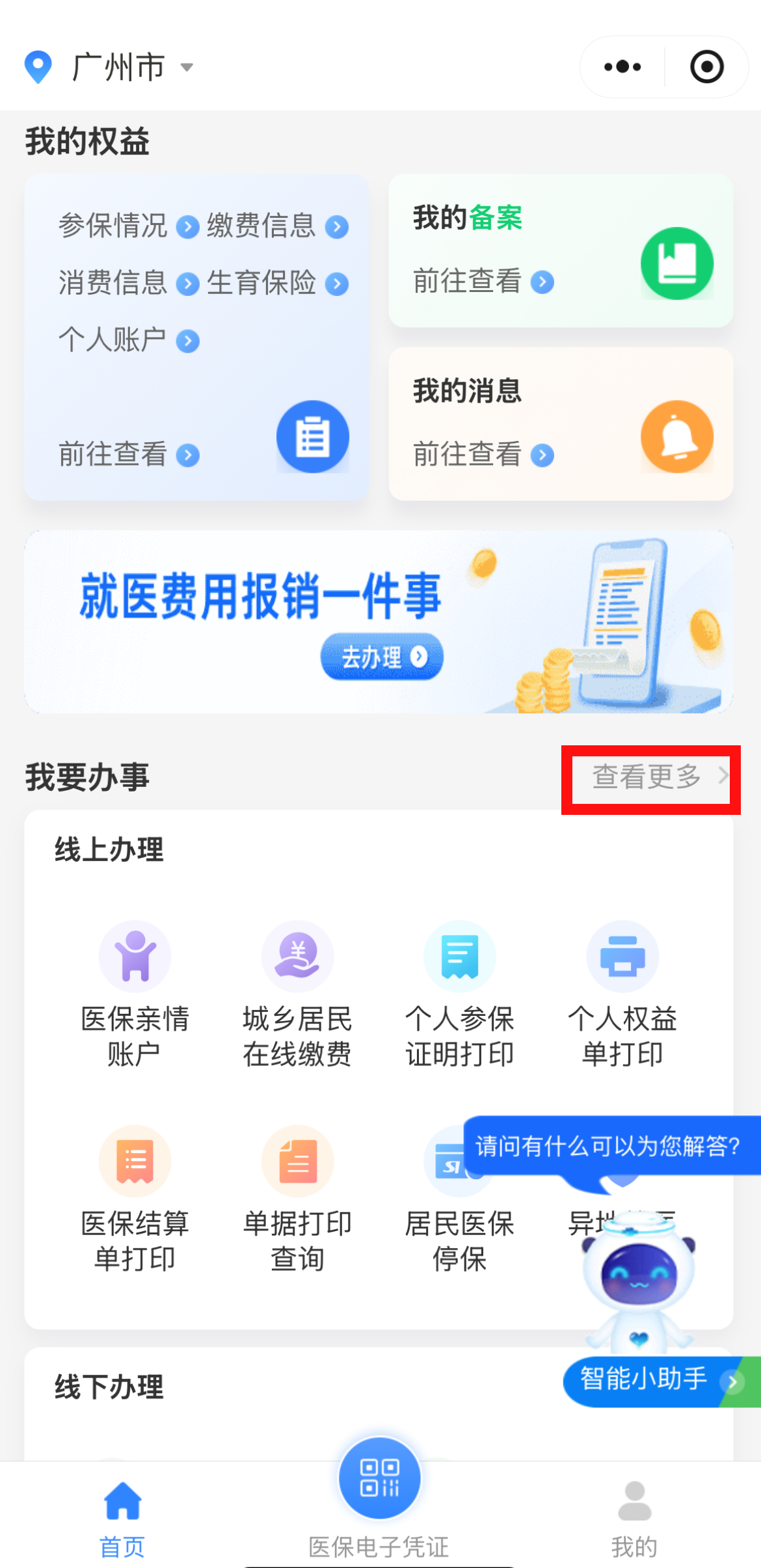Close the mini program with the circle icon
761x1568 pixels.
click(706, 67)
